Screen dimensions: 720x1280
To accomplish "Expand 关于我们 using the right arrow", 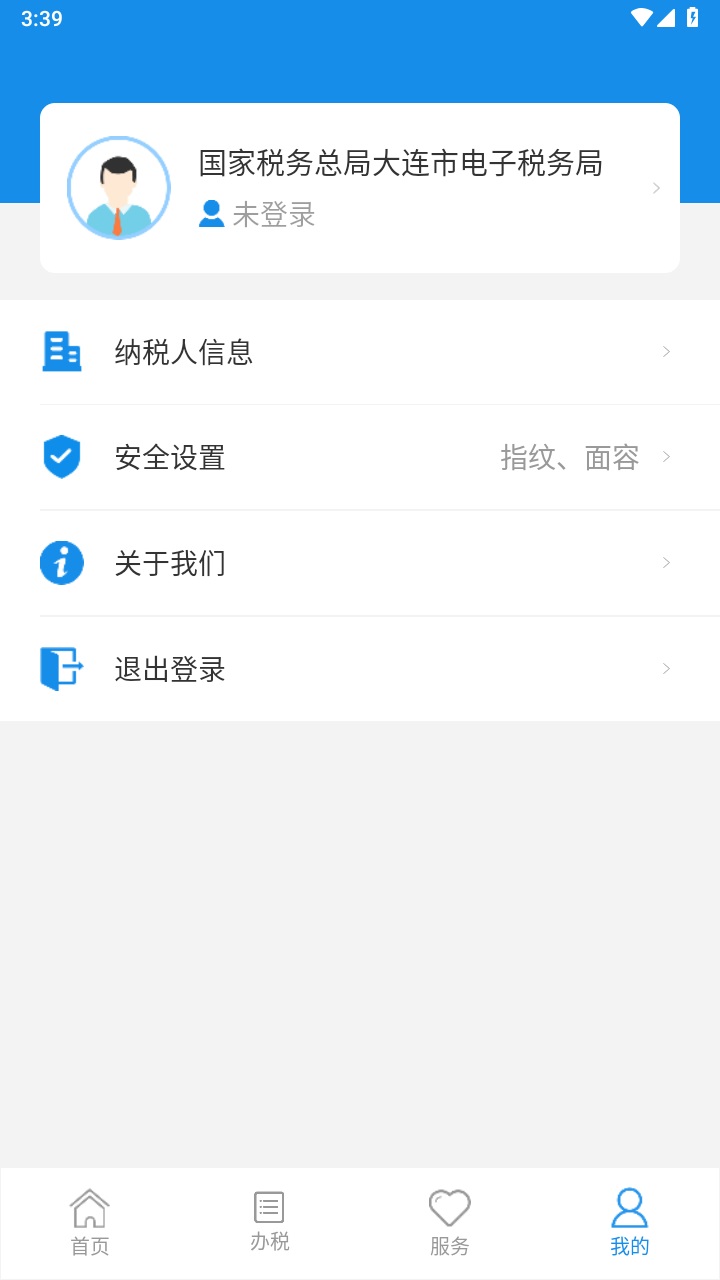I will (666, 563).
